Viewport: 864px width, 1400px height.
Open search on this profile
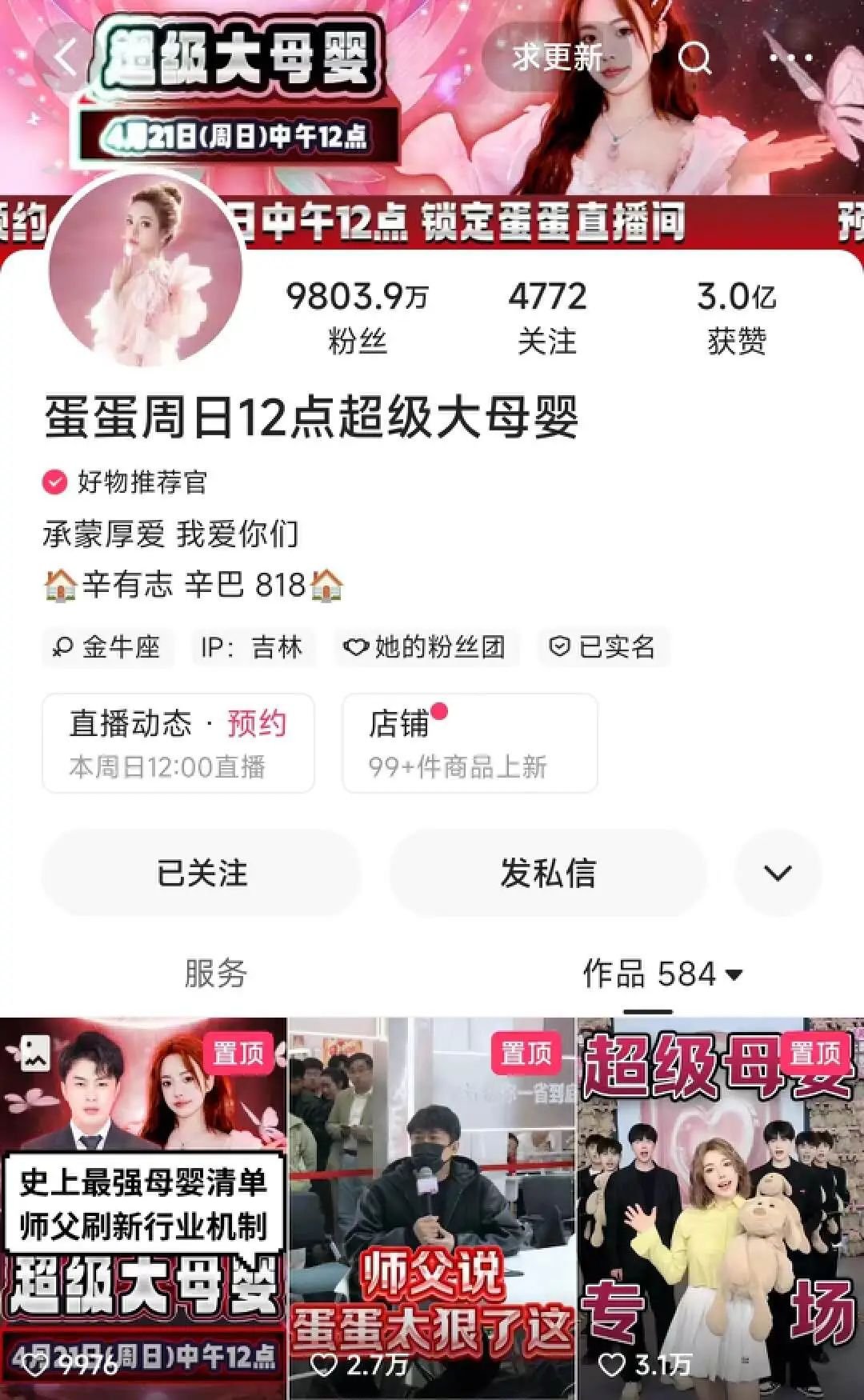click(694, 58)
